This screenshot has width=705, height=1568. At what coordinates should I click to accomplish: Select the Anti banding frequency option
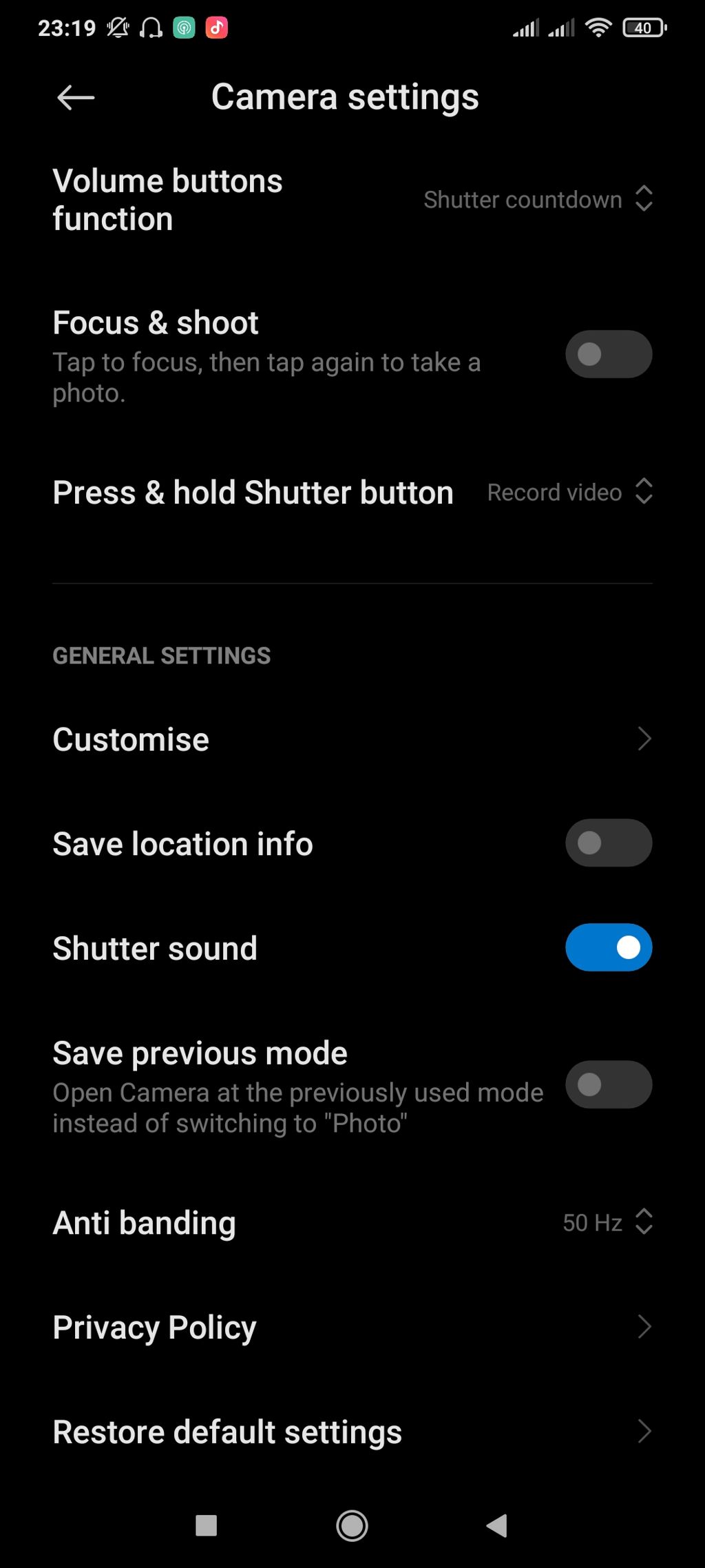tap(607, 1223)
